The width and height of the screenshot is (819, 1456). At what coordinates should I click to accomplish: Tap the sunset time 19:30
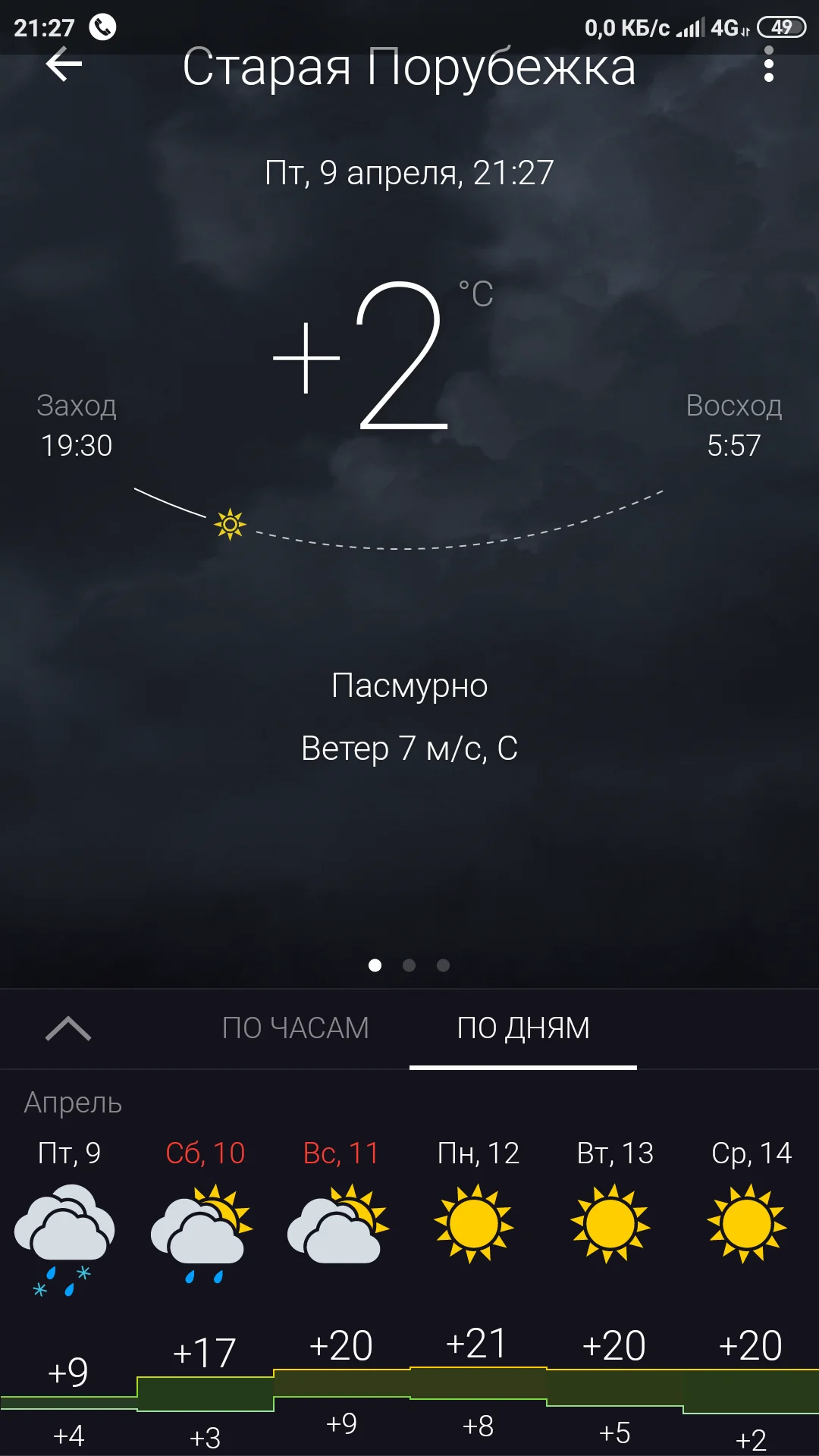tap(76, 446)
